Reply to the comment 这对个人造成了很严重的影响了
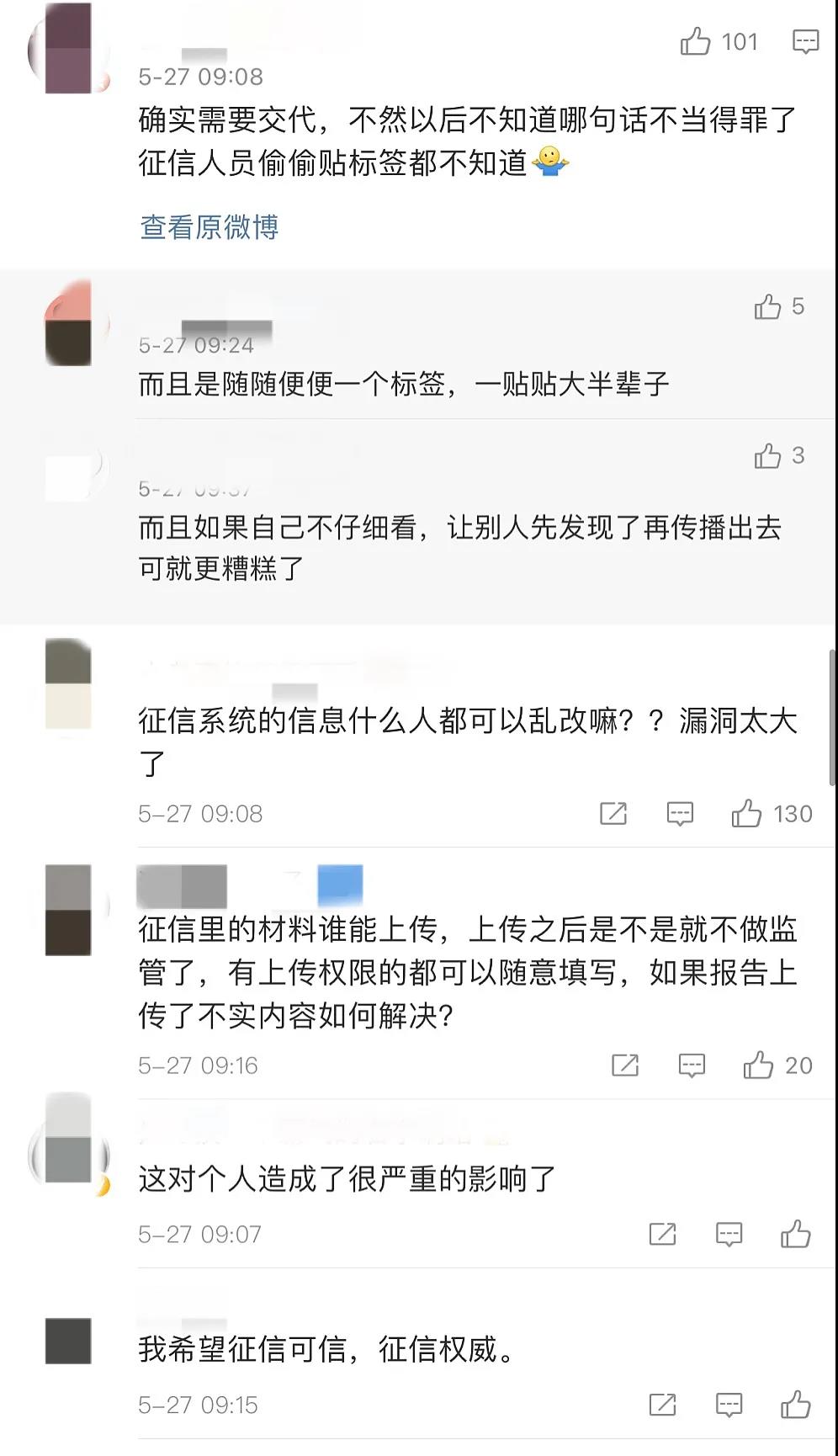This screenshot has width=838, height=1456. (729, 1235)
